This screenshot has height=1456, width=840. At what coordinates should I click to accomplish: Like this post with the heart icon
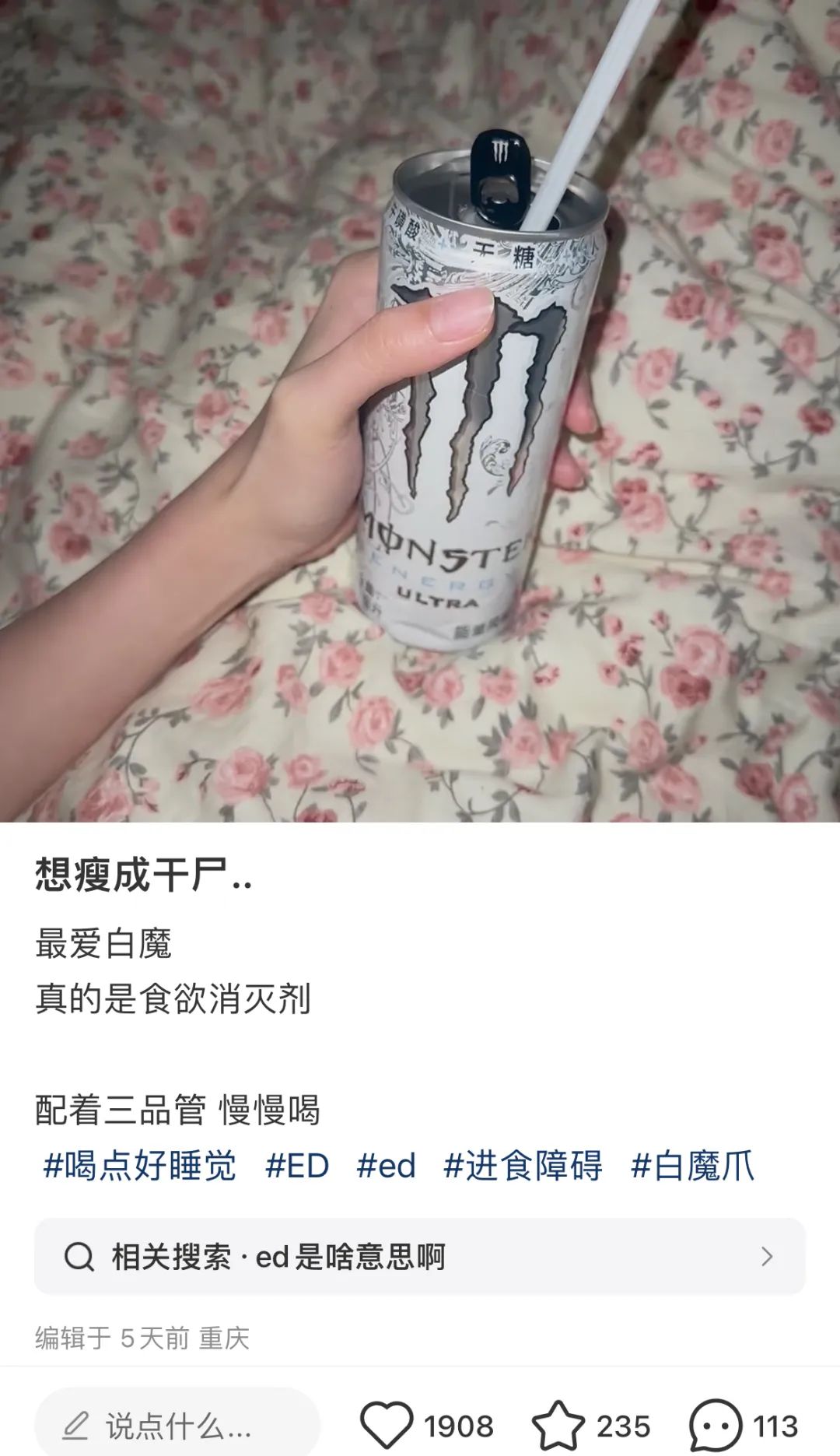(x=387, y=1426)
